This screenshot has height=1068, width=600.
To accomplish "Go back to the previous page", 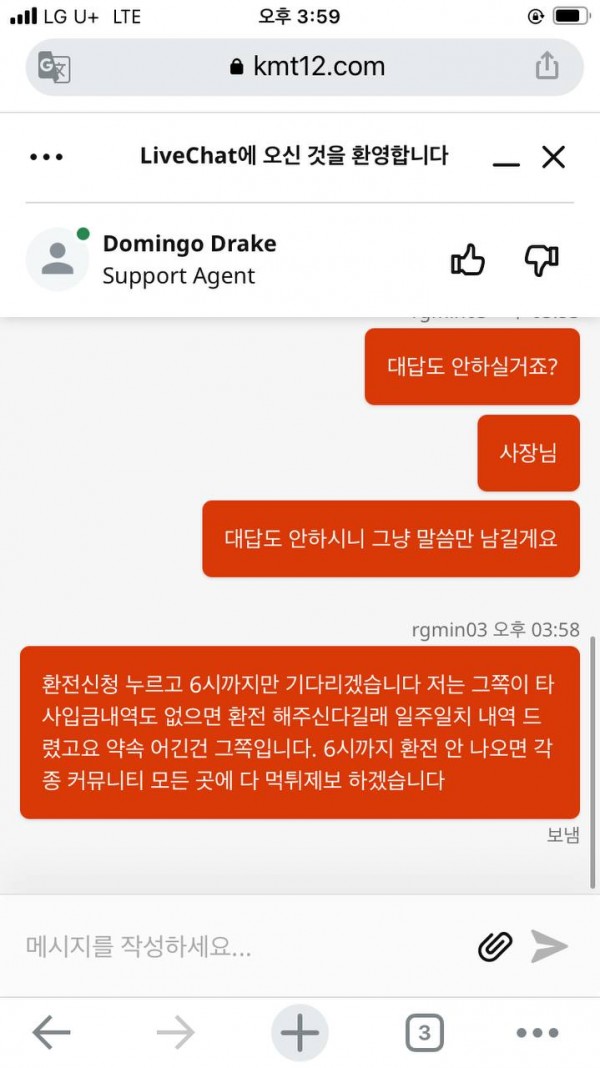I will (x=51, y=1033).
